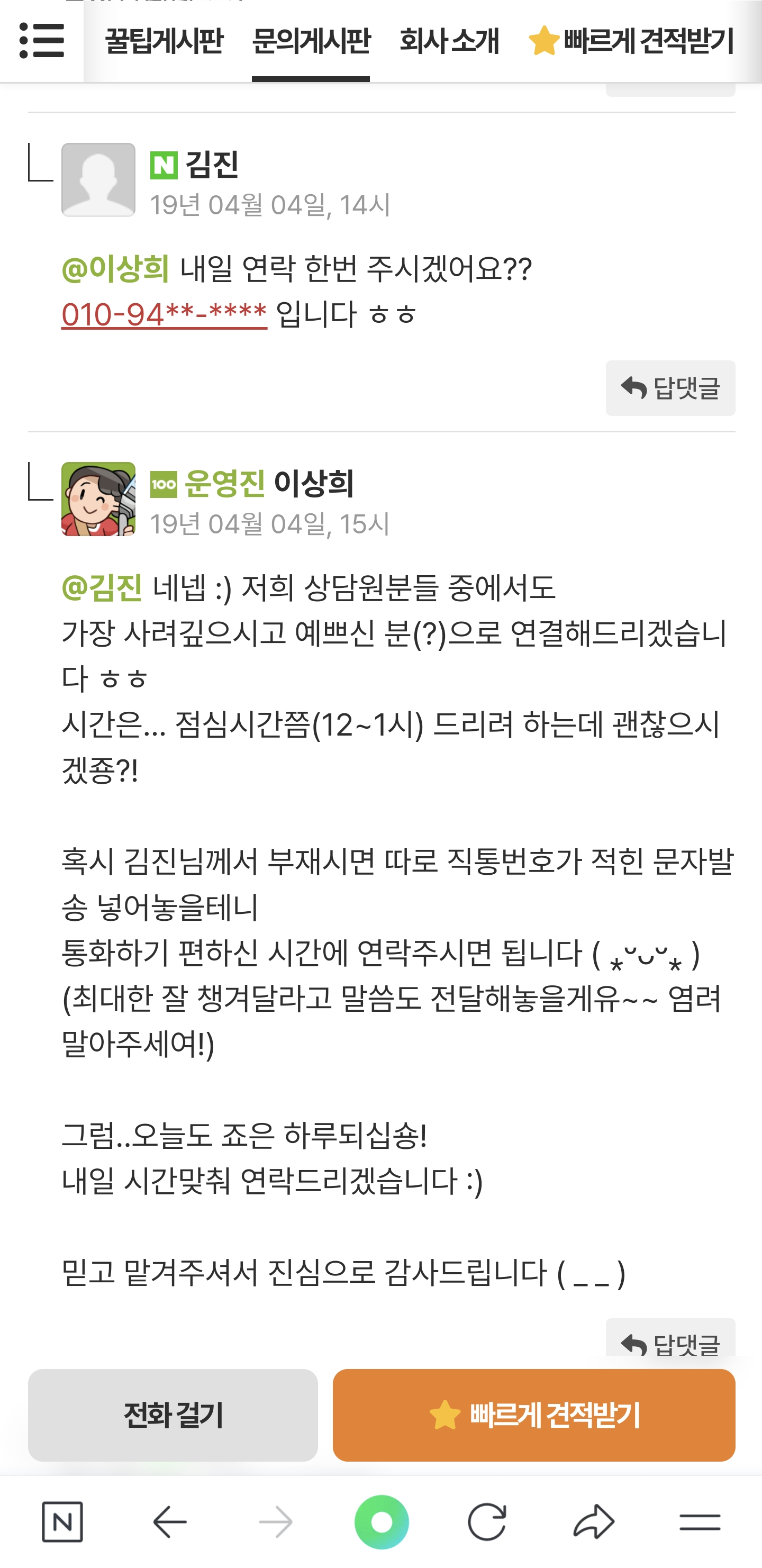Tap the orange 빠르게 견적받기 button
The width and height of the screenshot is (762, 1568).
[x=534, y=1415]
